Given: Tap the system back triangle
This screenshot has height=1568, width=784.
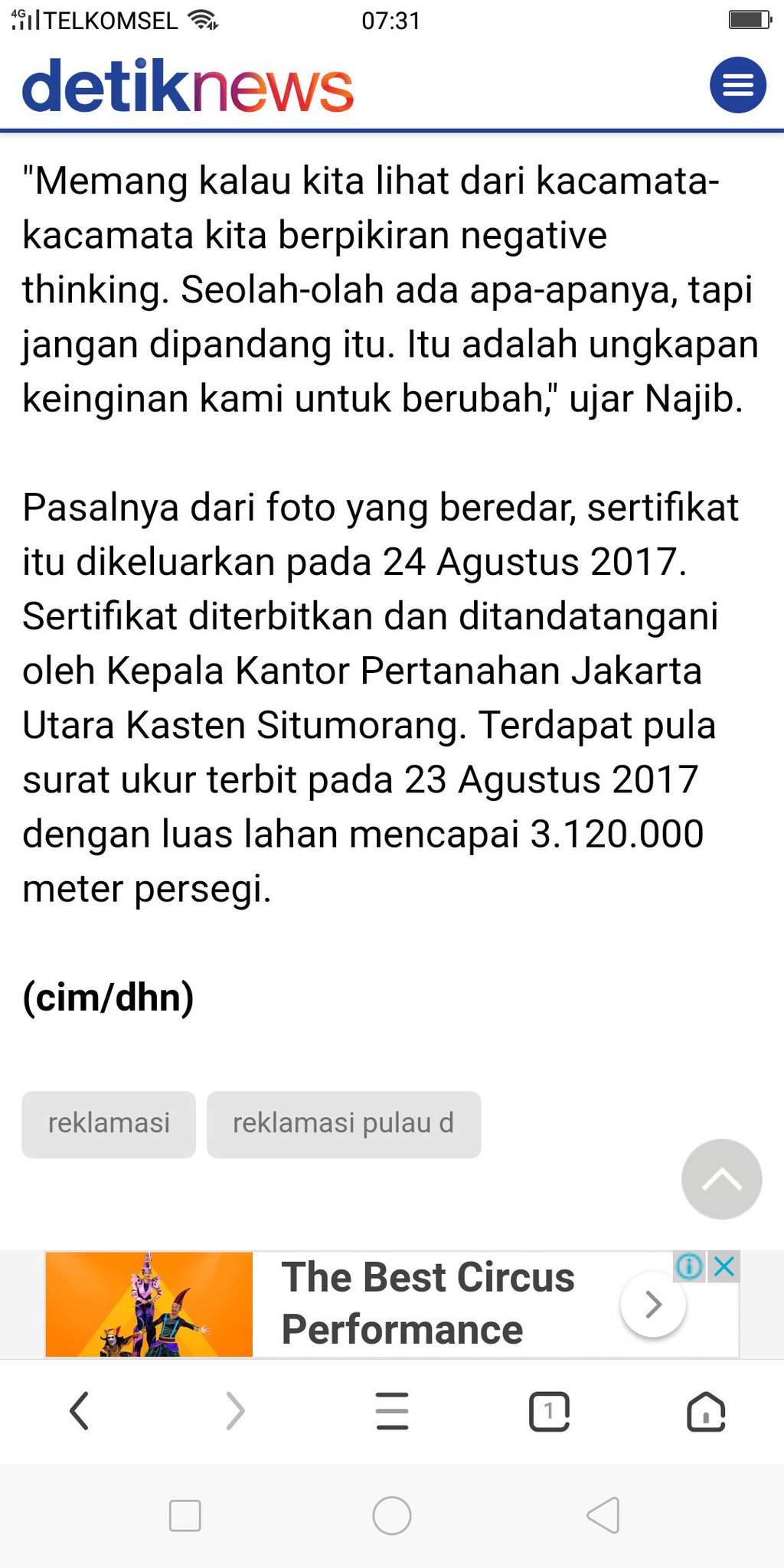Looking at the screenshot, I should click(x=603, y=1515).
